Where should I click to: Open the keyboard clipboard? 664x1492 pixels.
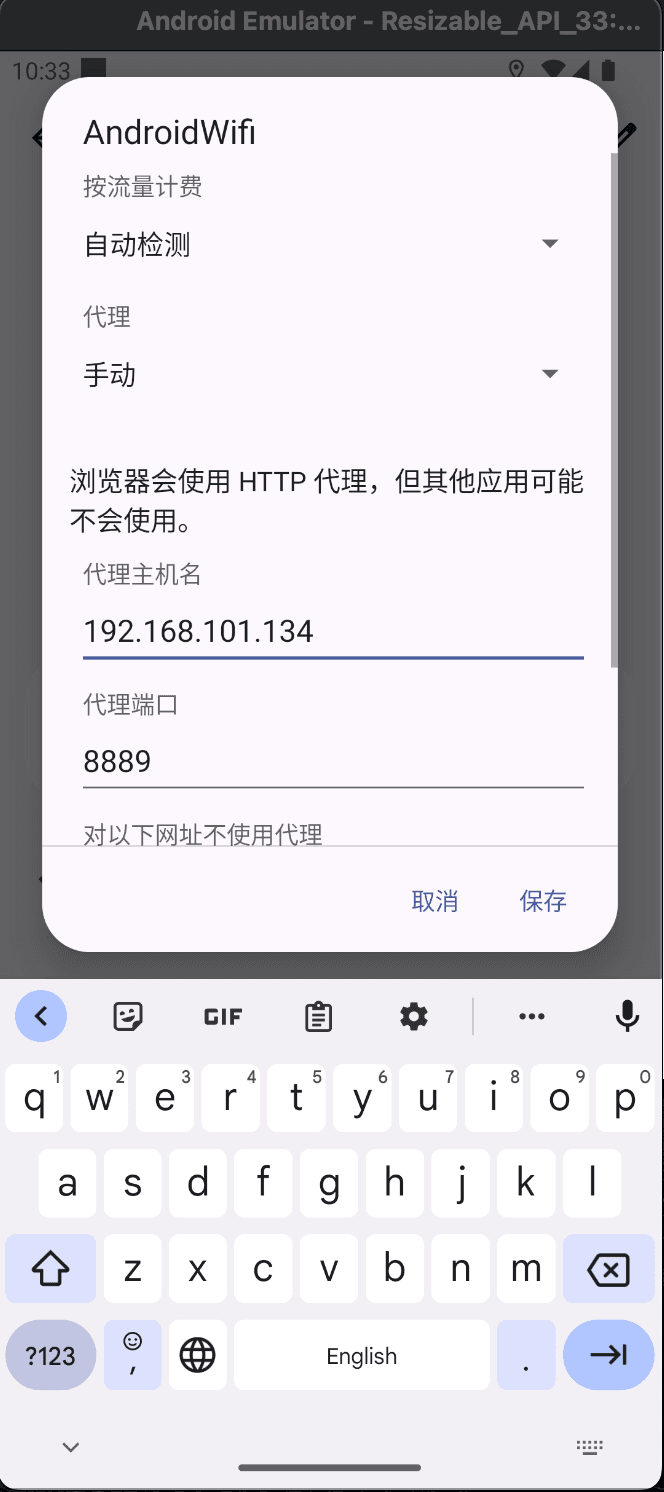click(318, 1017)
